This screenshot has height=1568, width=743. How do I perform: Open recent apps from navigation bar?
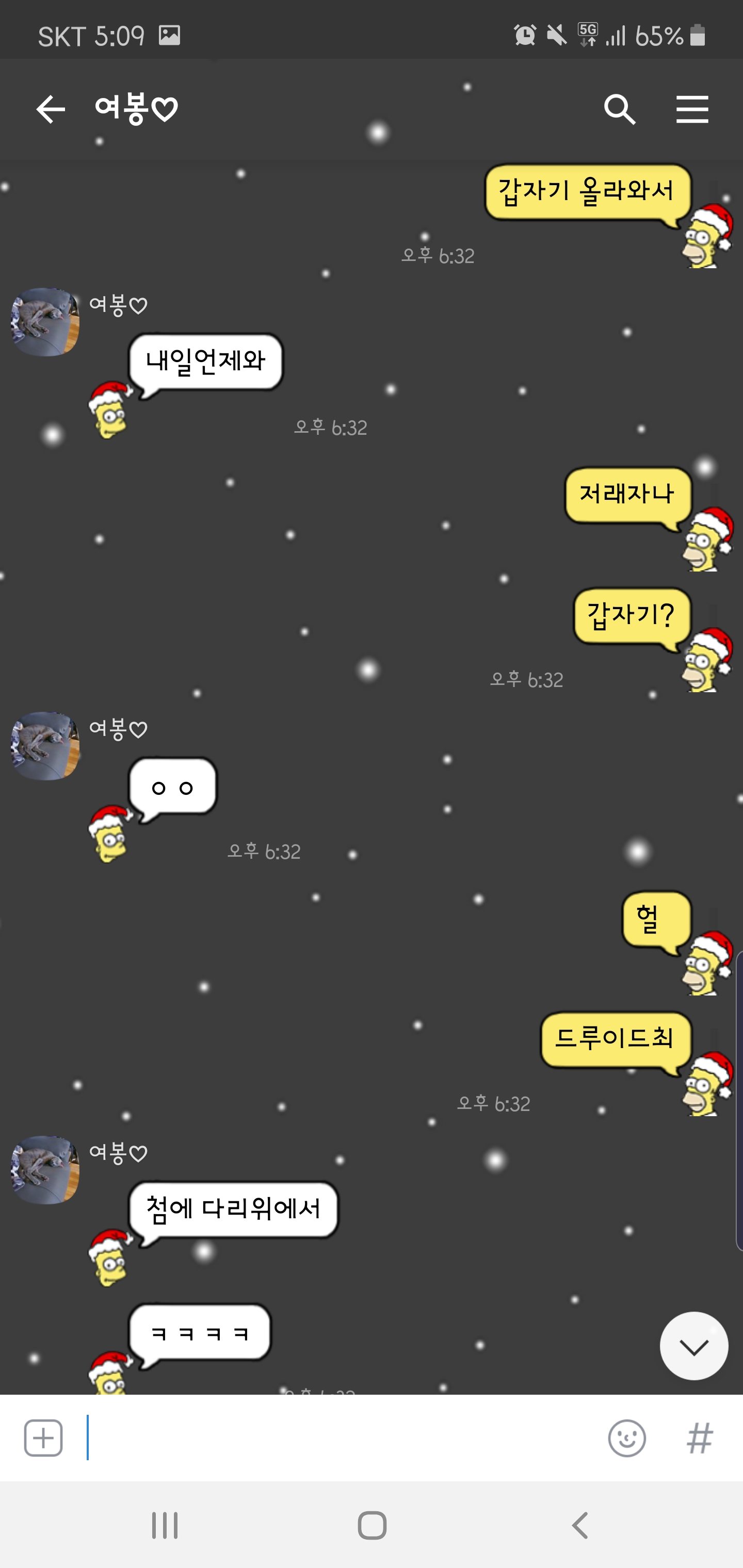pyautogui.click(x=165, y=1525)
